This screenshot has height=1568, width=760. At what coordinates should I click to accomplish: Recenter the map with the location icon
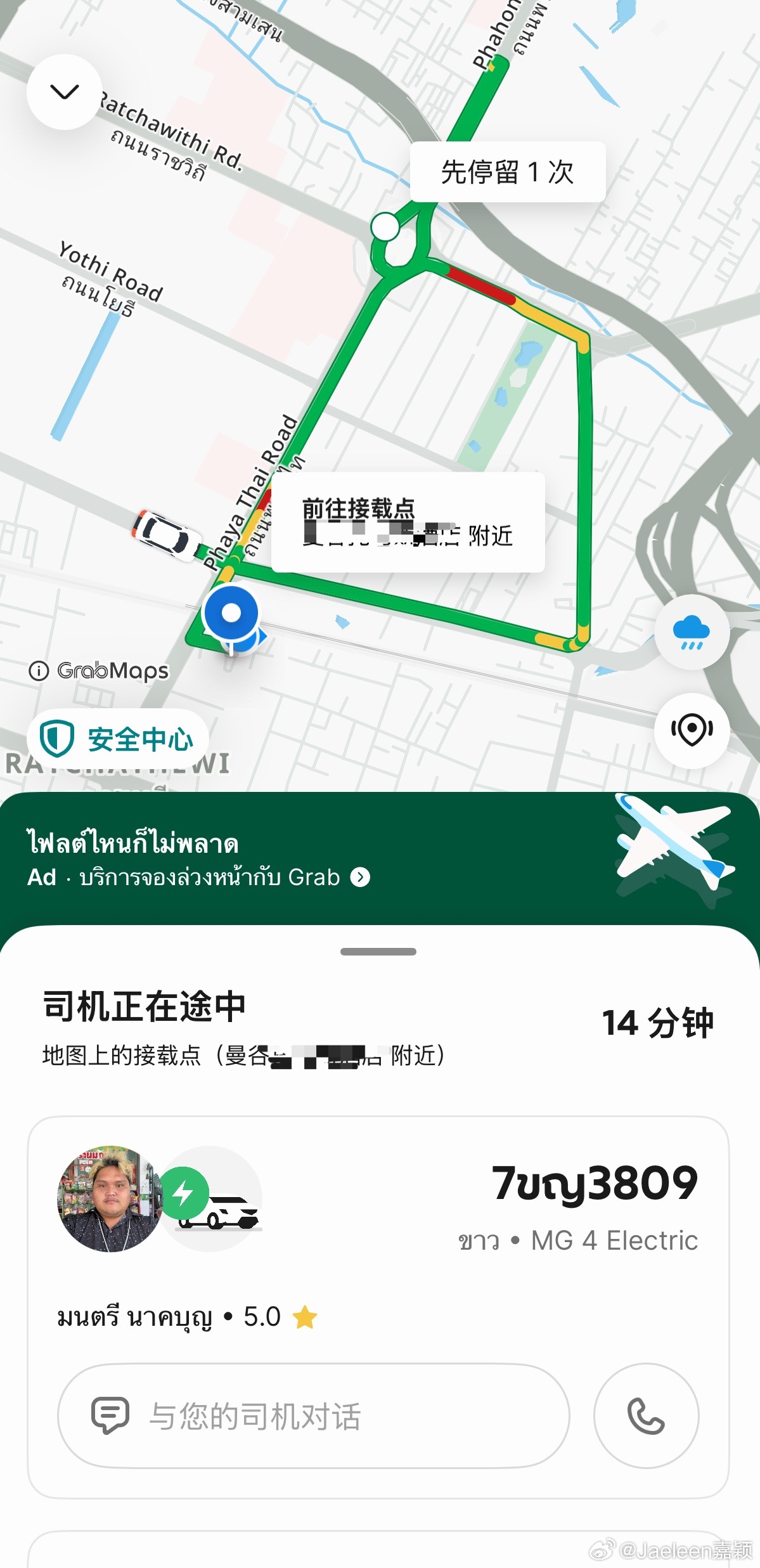tap(690, 730)
